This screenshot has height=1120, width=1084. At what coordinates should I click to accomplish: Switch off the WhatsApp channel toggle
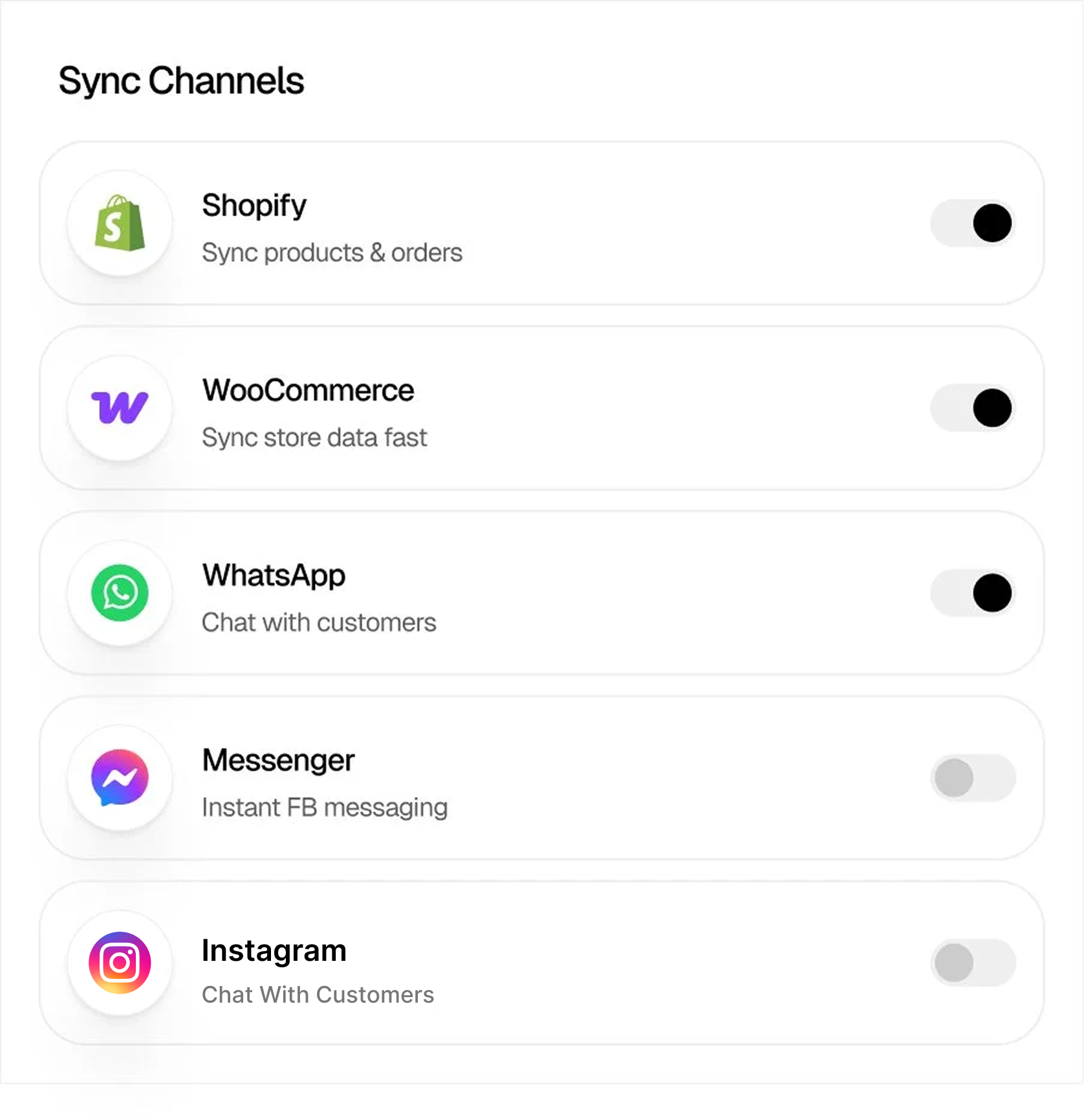coord(973,593)
